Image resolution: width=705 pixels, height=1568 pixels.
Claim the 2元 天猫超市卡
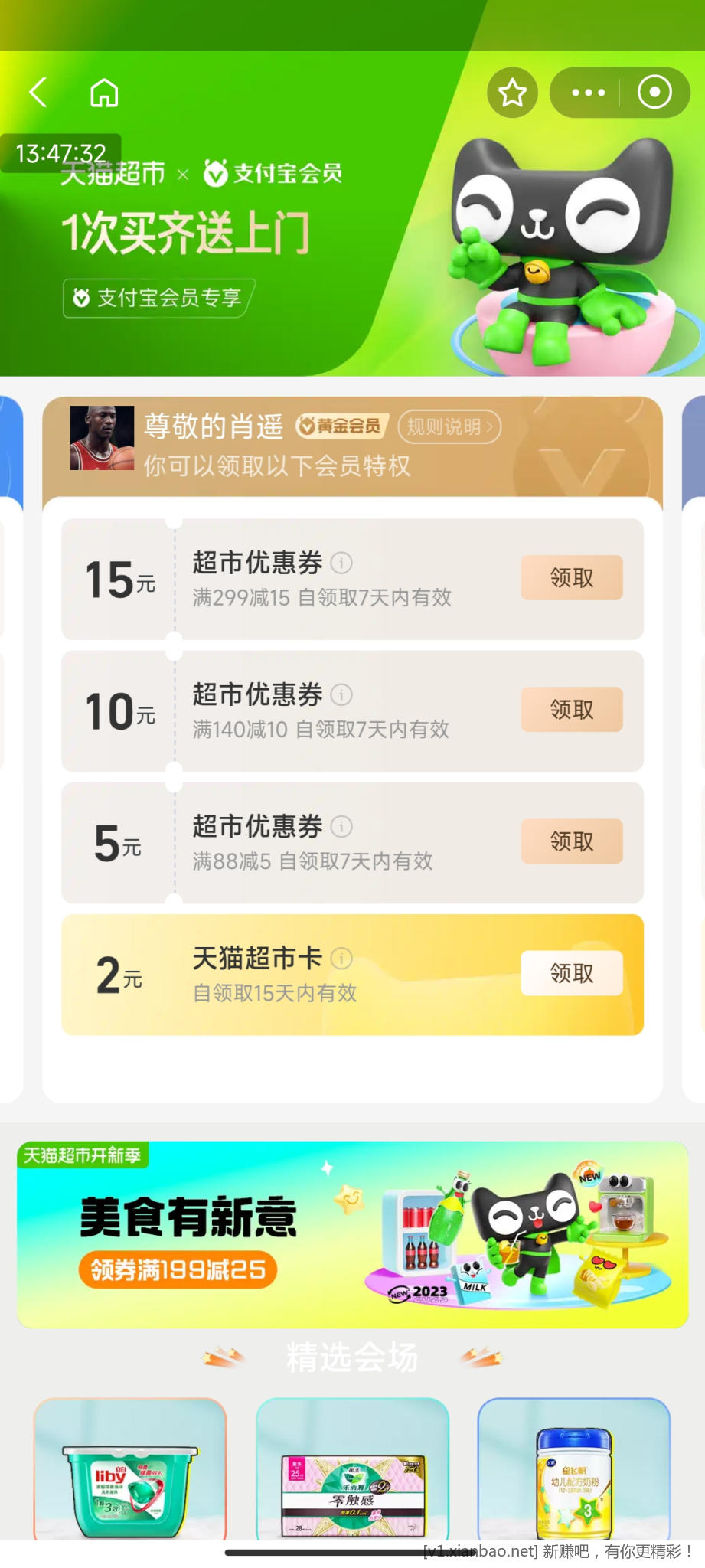point(571,973)
